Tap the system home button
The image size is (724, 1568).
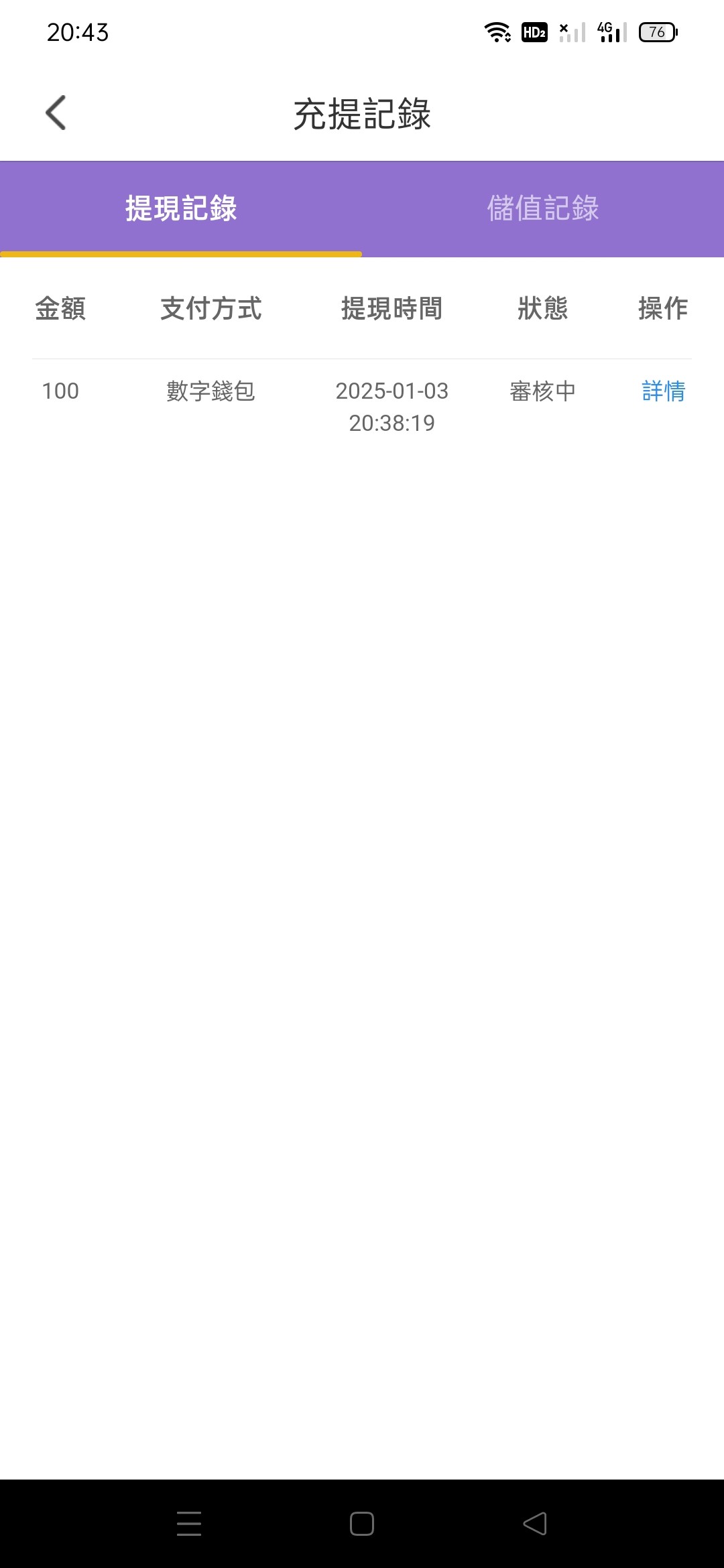(x=362, y=1524)
